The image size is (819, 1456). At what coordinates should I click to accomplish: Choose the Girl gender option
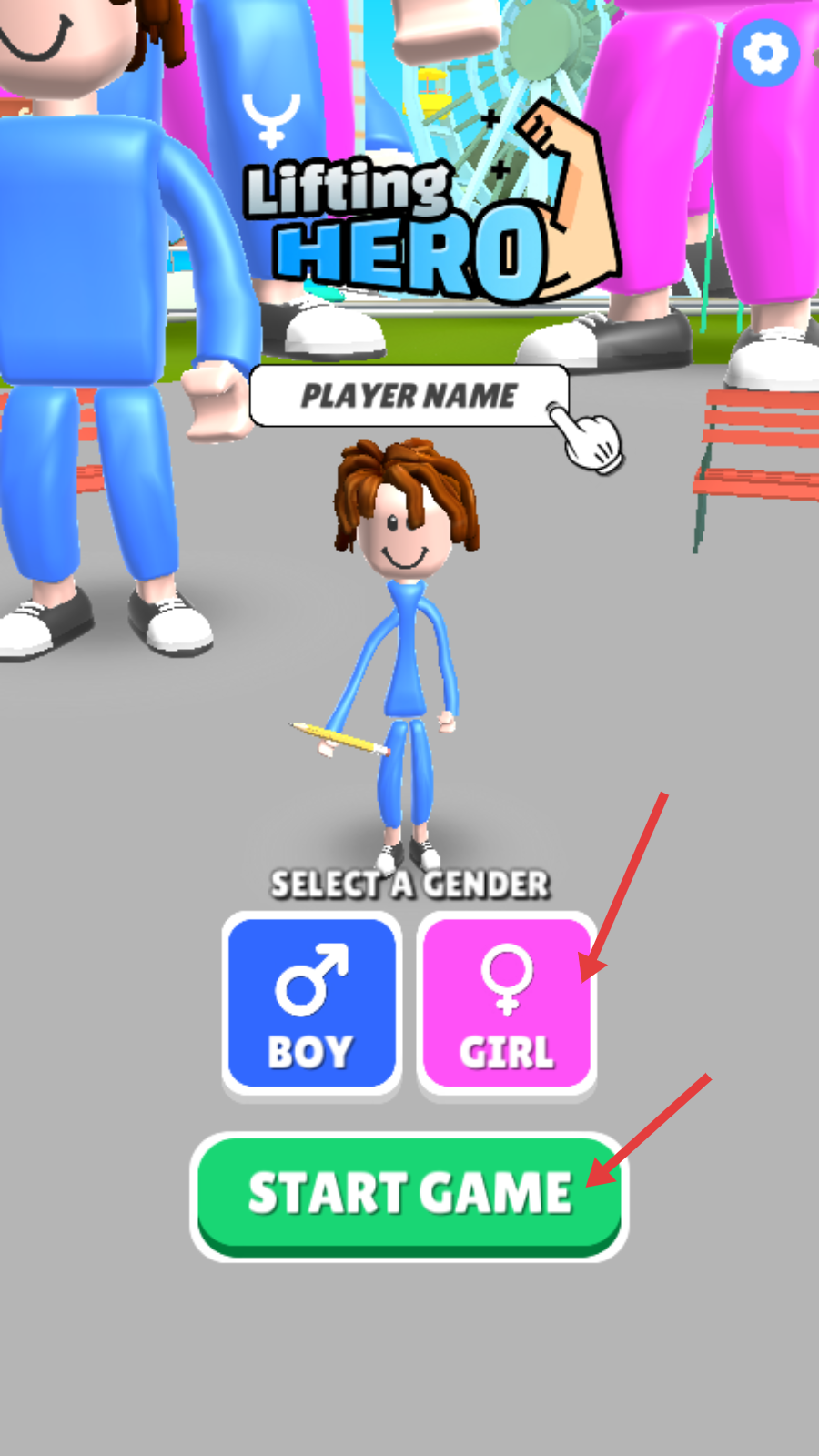[506, 1004]
